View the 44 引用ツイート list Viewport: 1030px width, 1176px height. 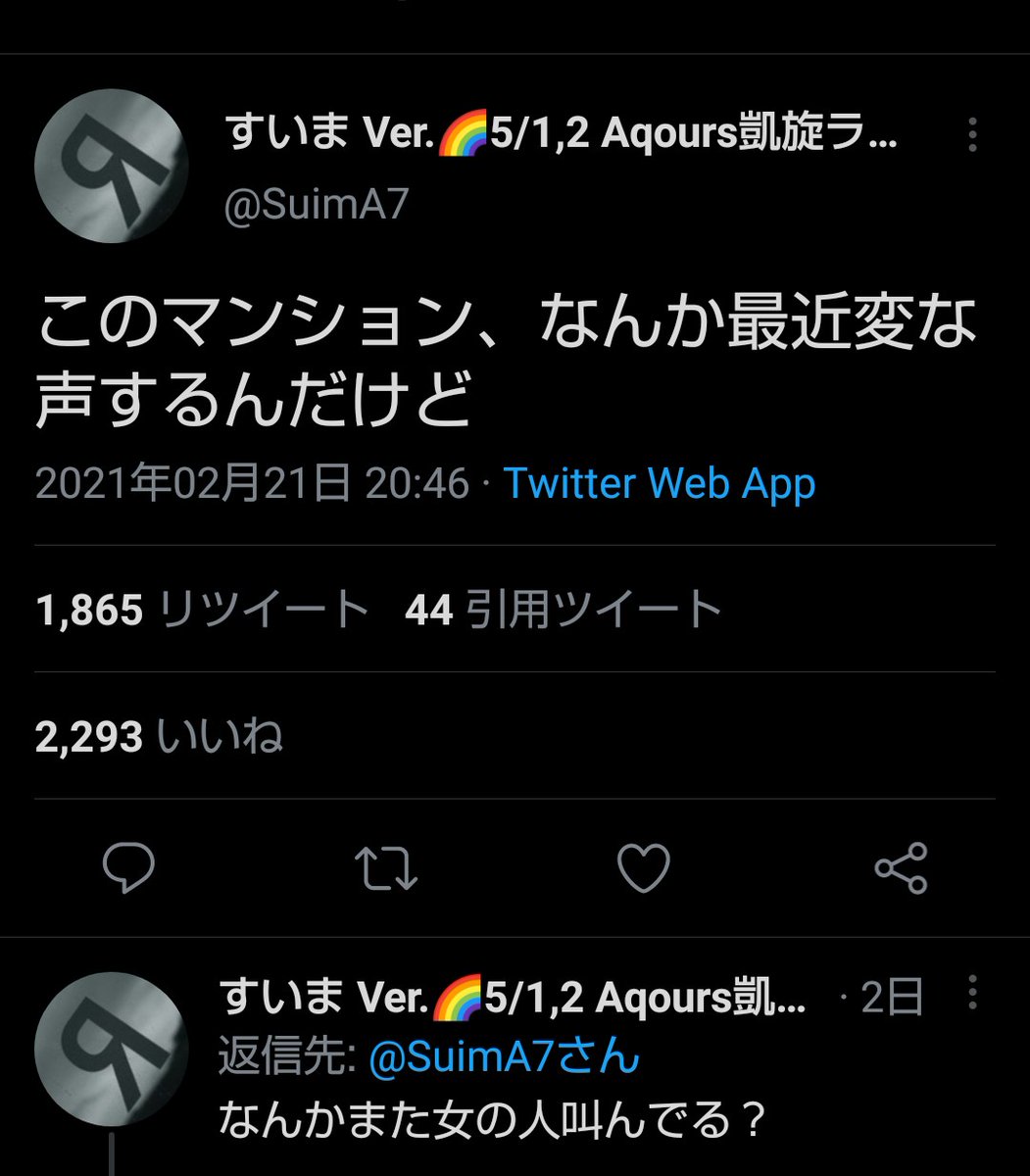coord(563,610)
